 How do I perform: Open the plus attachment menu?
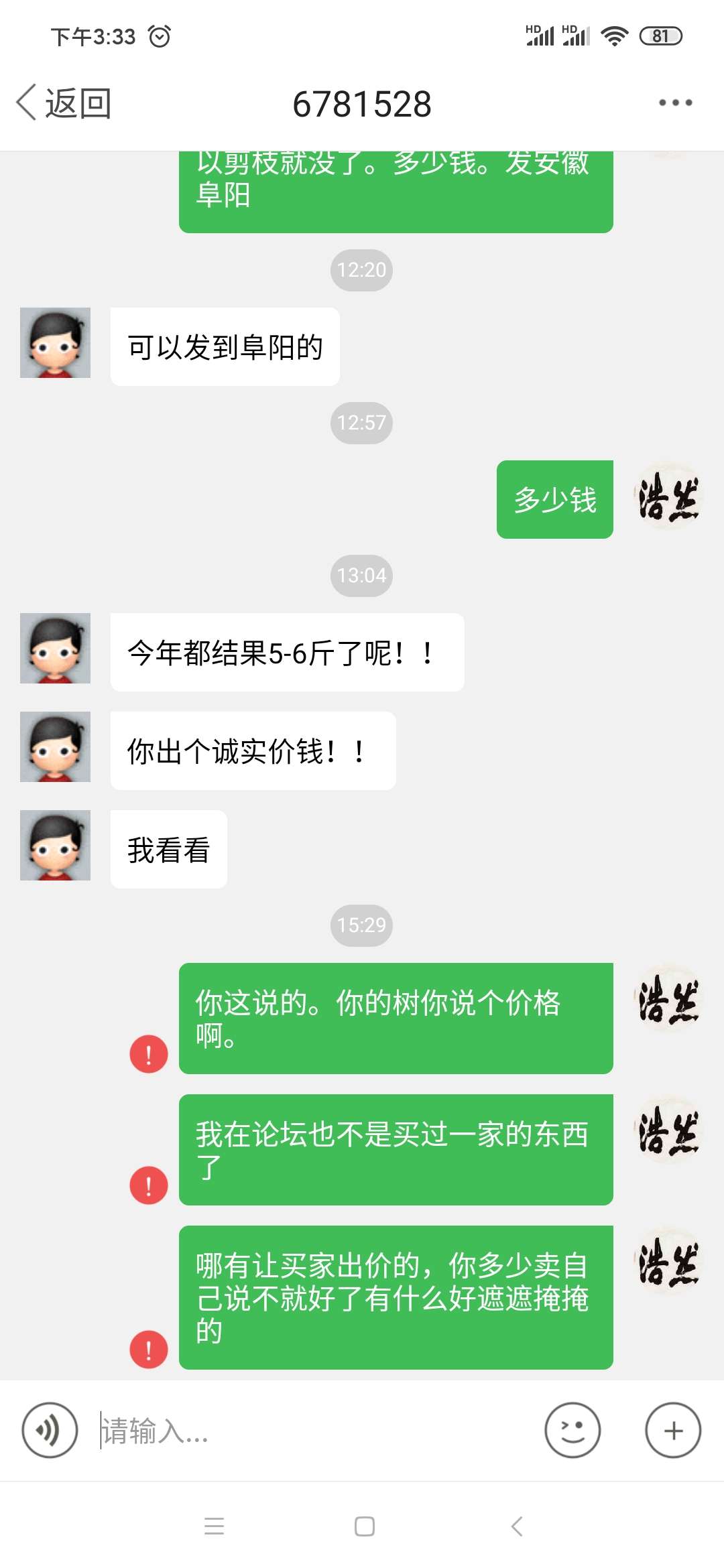tap(673, 1430)
